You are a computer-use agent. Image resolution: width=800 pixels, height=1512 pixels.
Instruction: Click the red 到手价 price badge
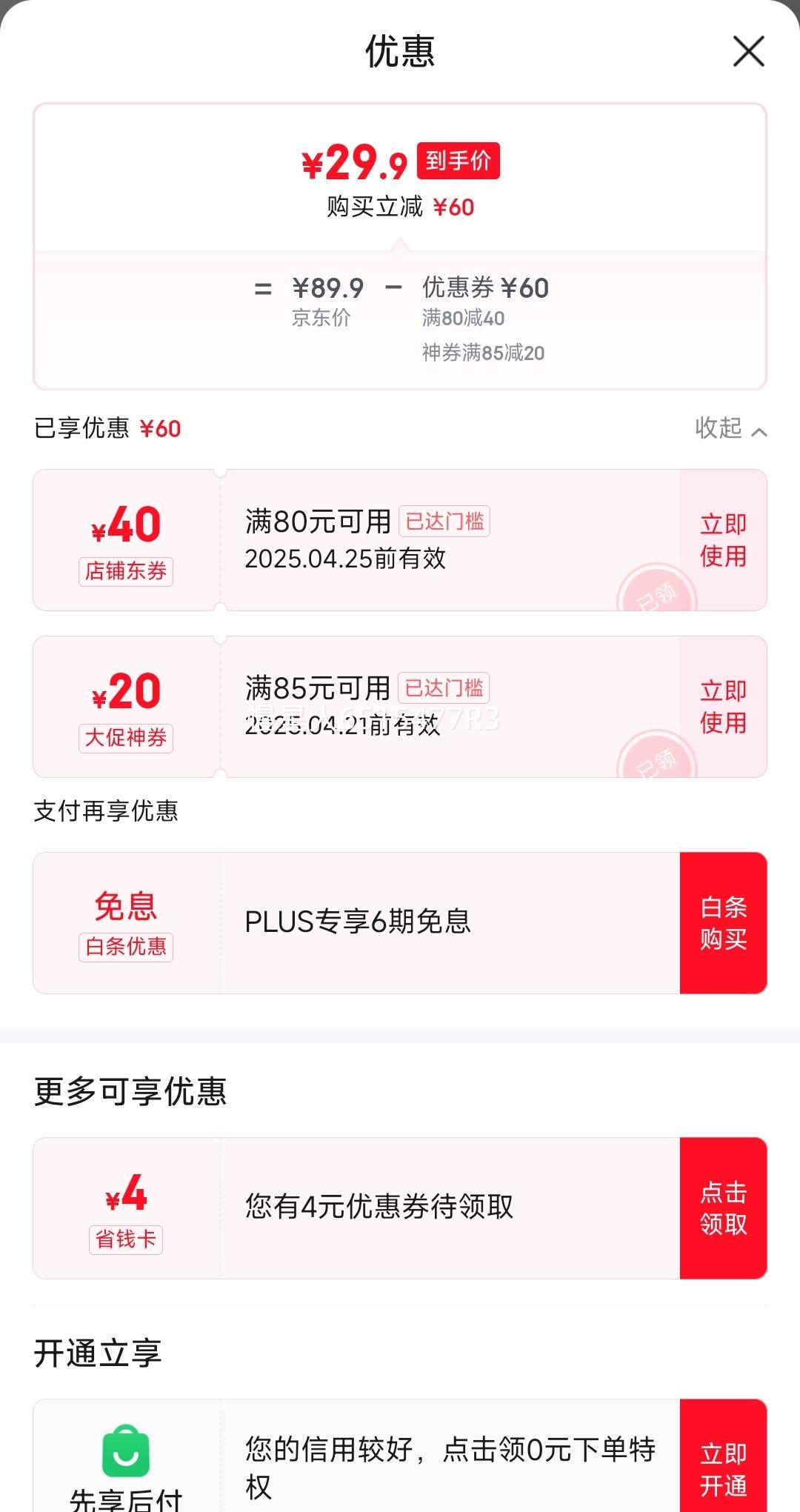coord(458,162)
